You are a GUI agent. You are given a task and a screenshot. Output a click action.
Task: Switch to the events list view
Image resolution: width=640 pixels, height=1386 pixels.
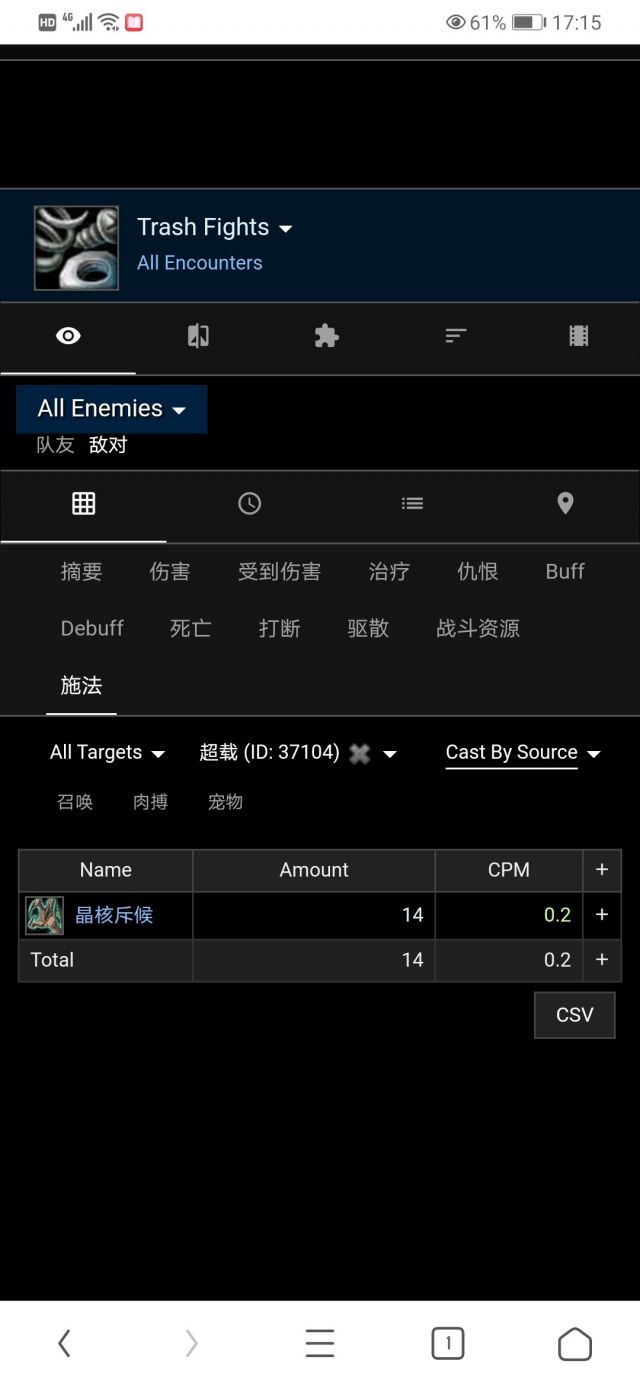pyautogui.click(x=412, y=503)
